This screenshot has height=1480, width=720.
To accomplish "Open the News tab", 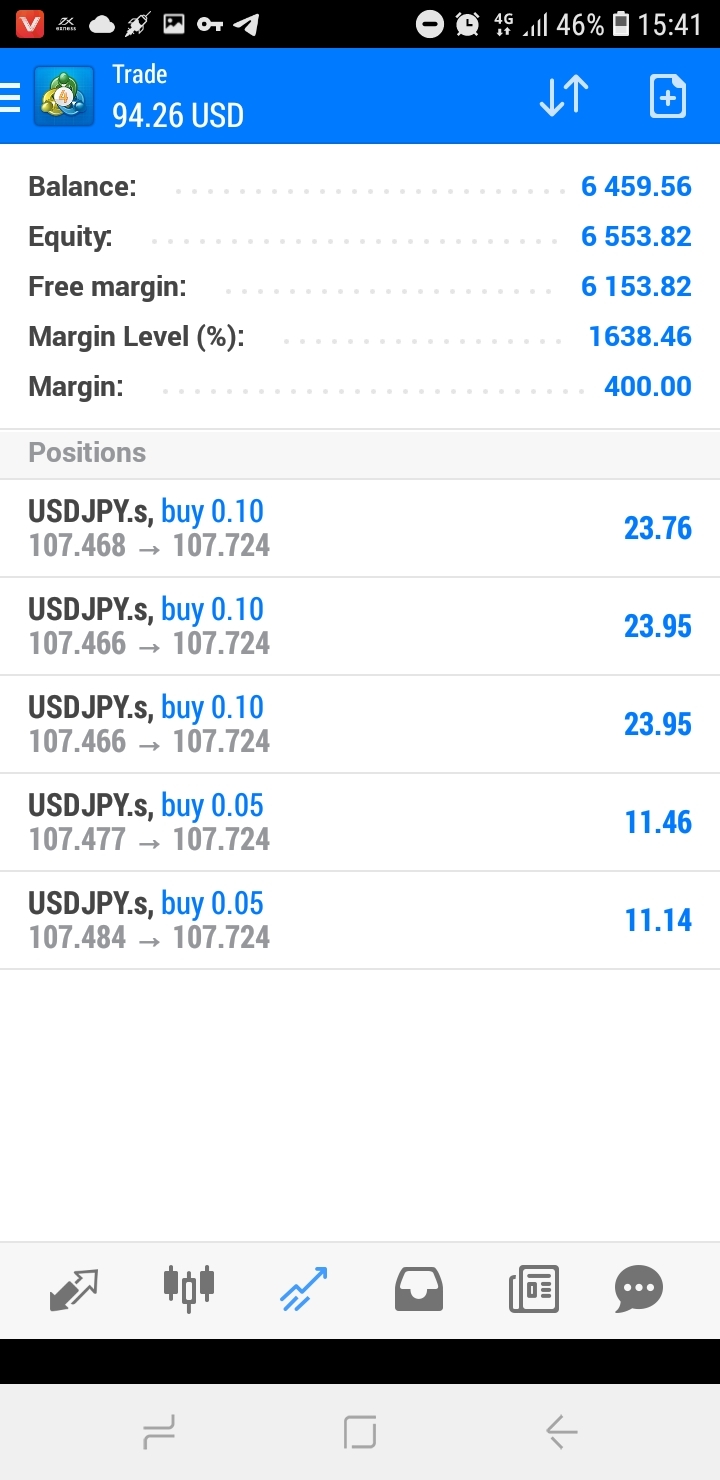I will 534,1289.
